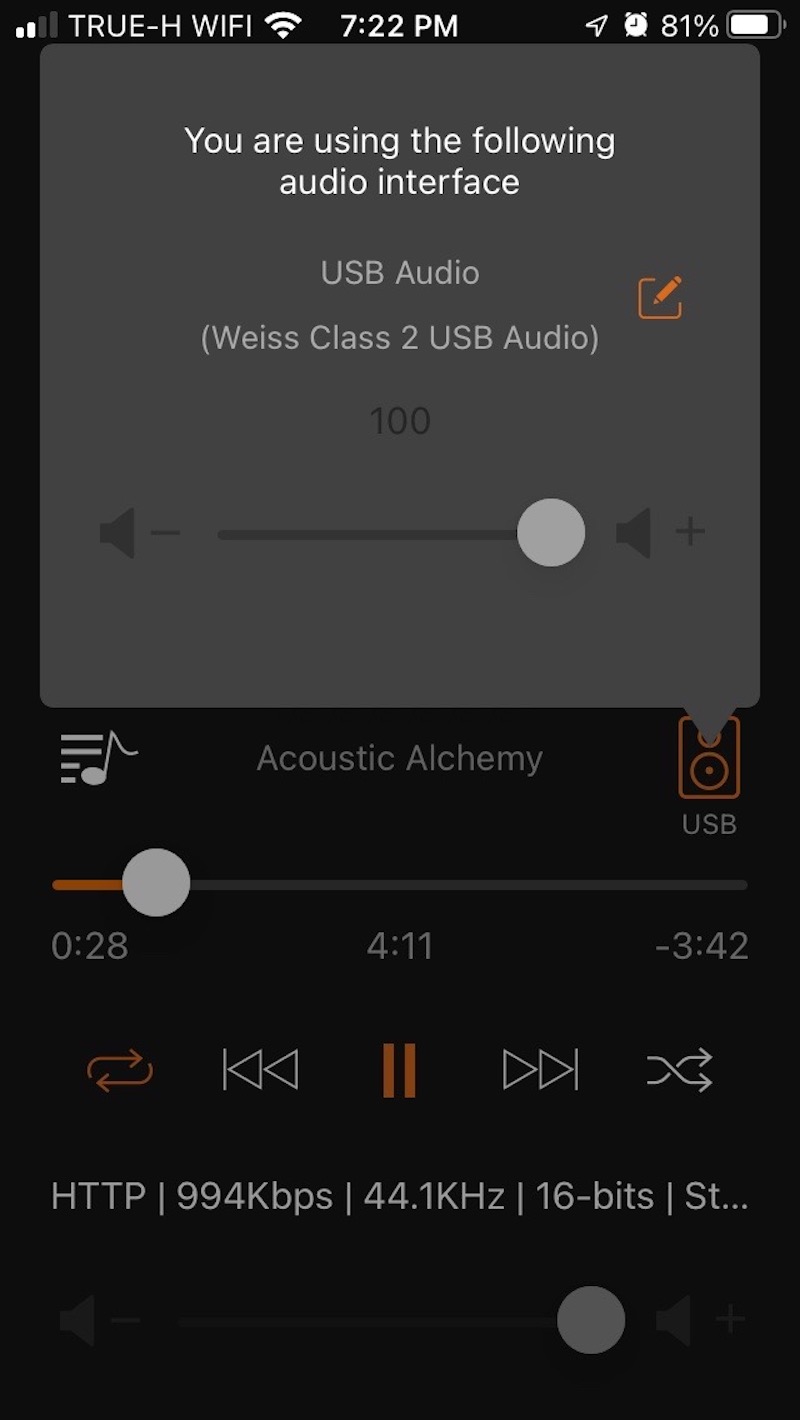The width and height of the screenshot is (800, 1420).
Task: Raise the audio interface volume with speaker plus
Action: click(661, 533)
